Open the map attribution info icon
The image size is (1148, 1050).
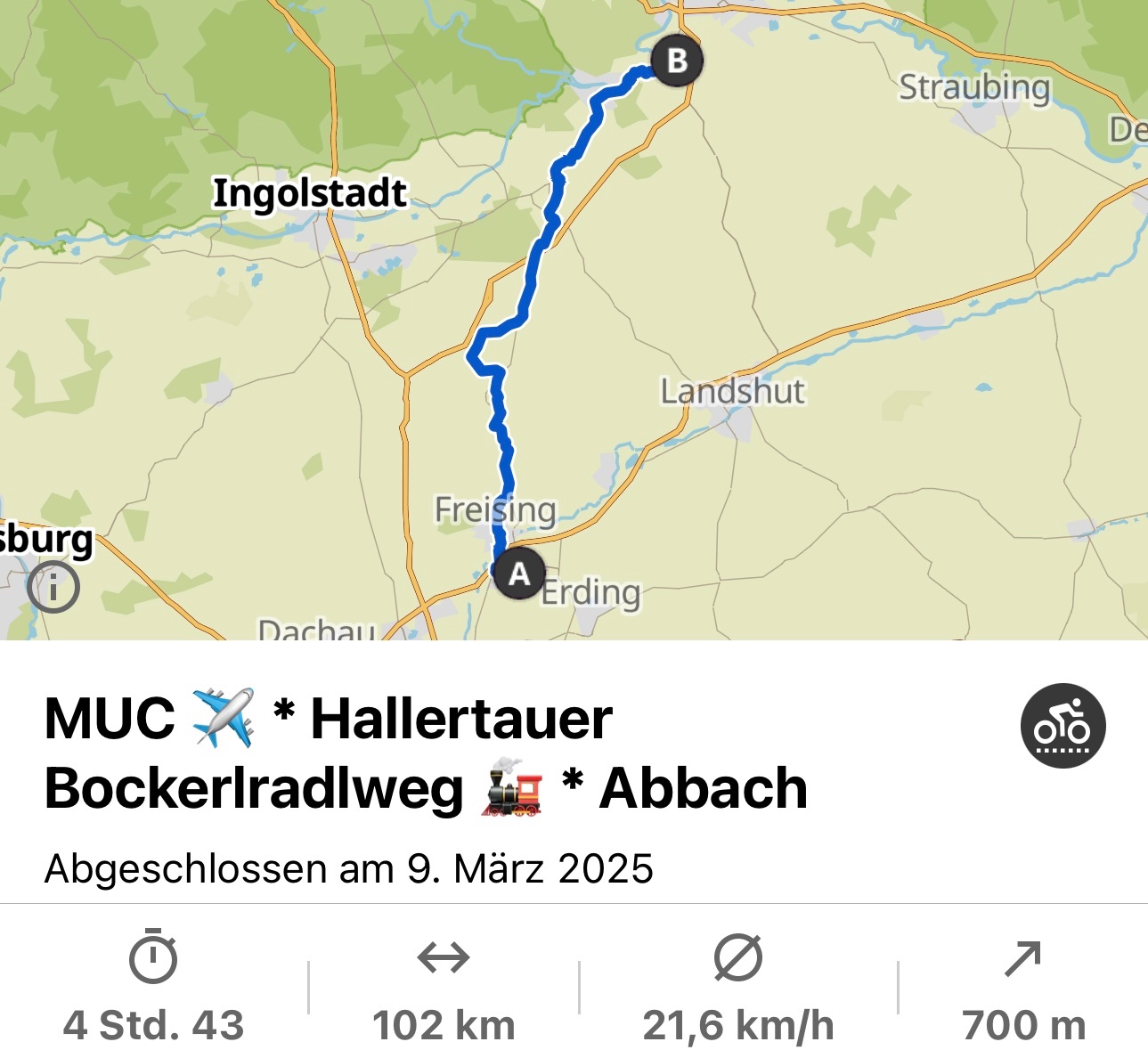(x=53, y=588)
